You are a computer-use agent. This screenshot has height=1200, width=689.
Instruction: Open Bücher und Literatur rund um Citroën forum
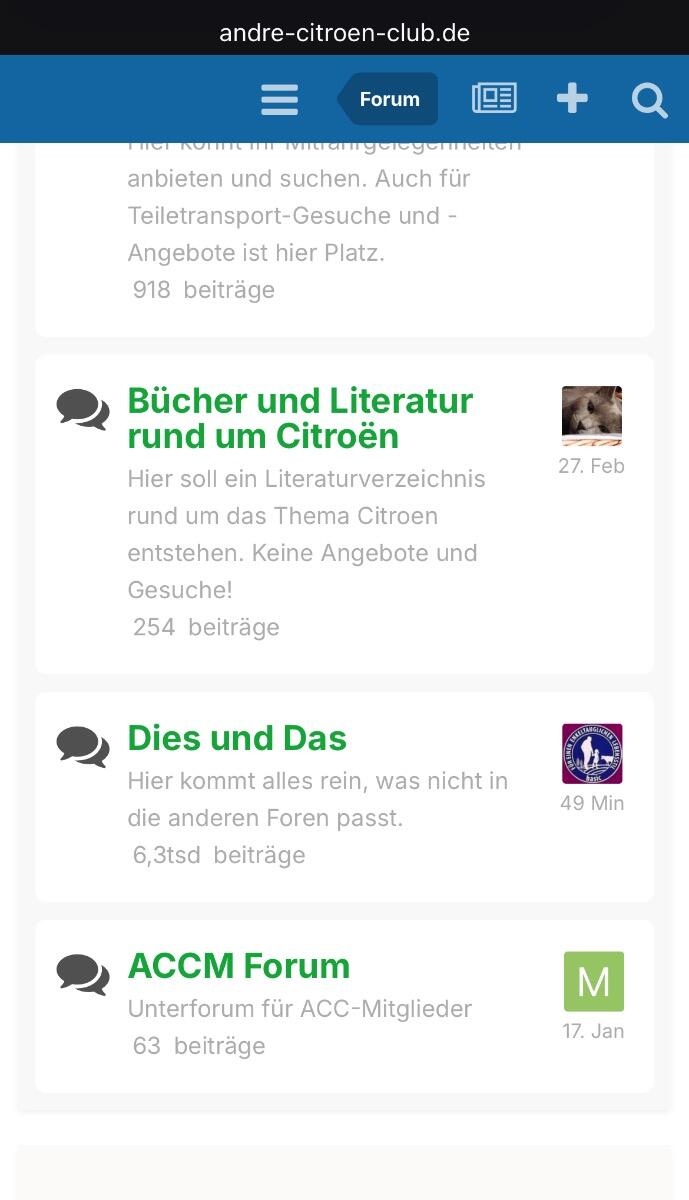(x=300, y=418)
